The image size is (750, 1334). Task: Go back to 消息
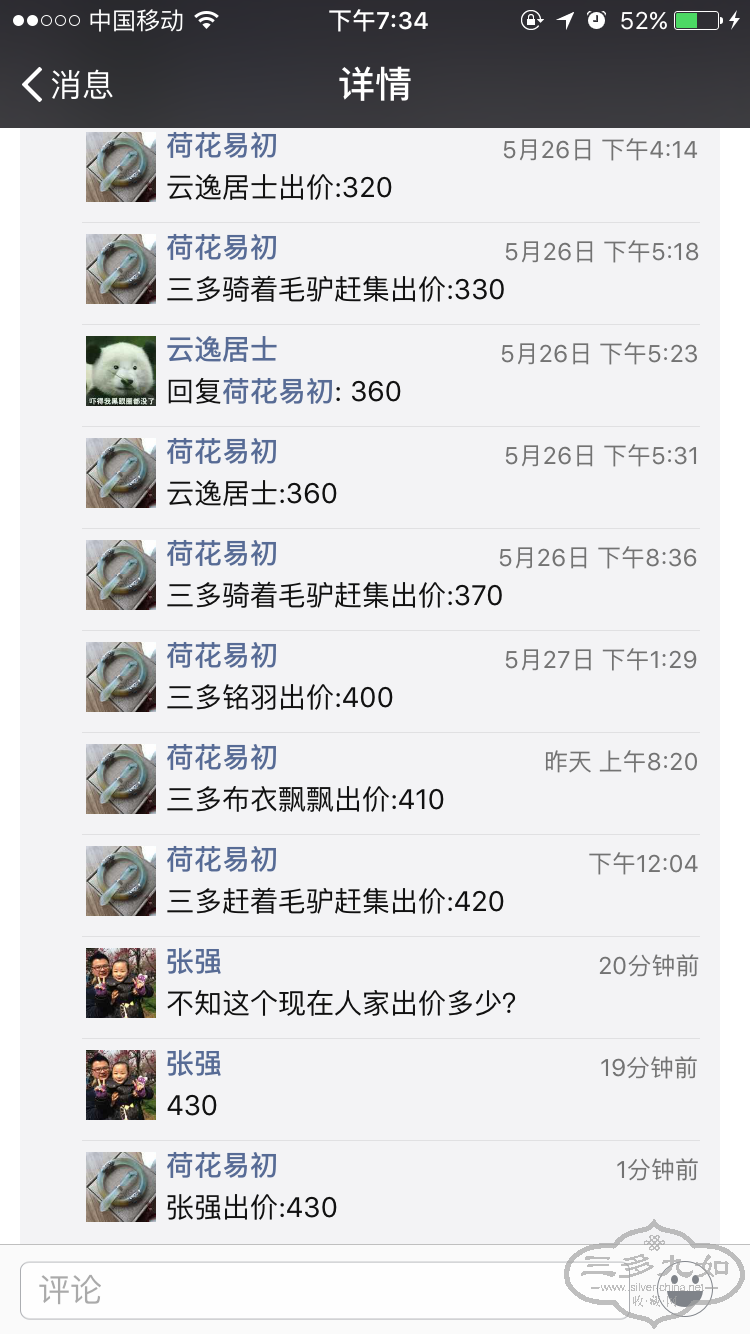pos(68,85)
